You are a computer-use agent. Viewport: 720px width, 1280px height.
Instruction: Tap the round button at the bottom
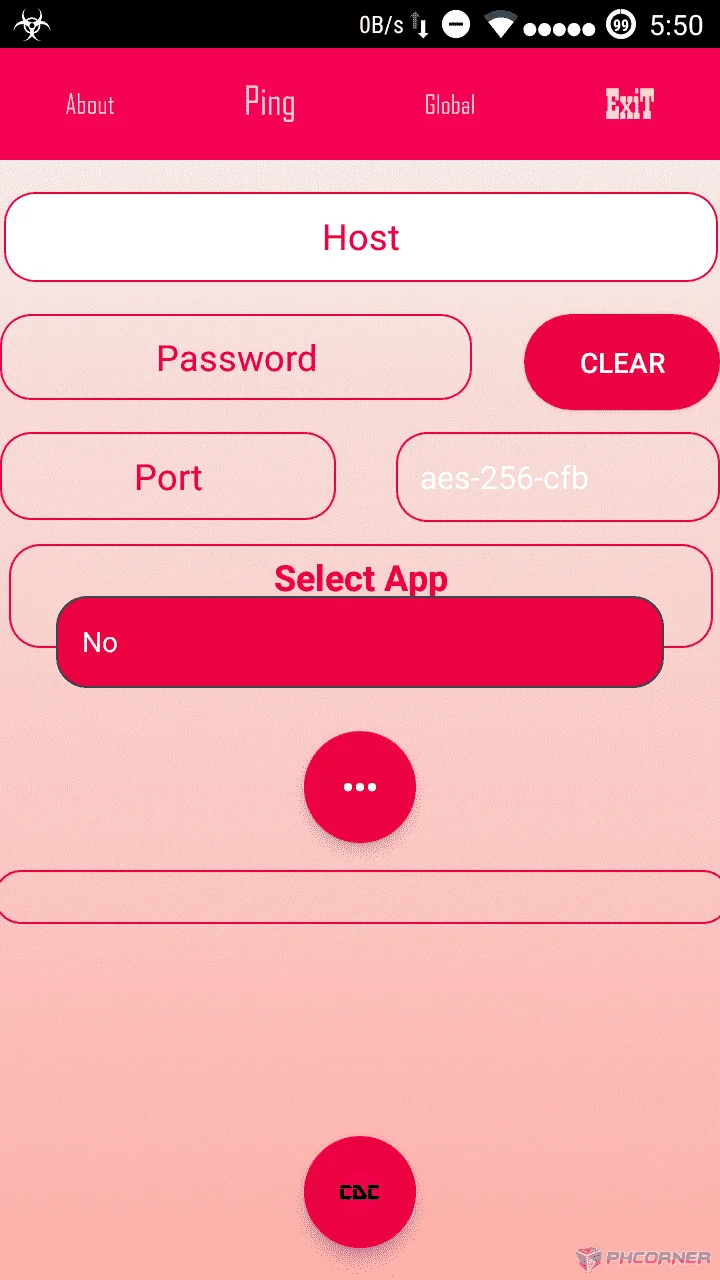[x=360, y=1192]
